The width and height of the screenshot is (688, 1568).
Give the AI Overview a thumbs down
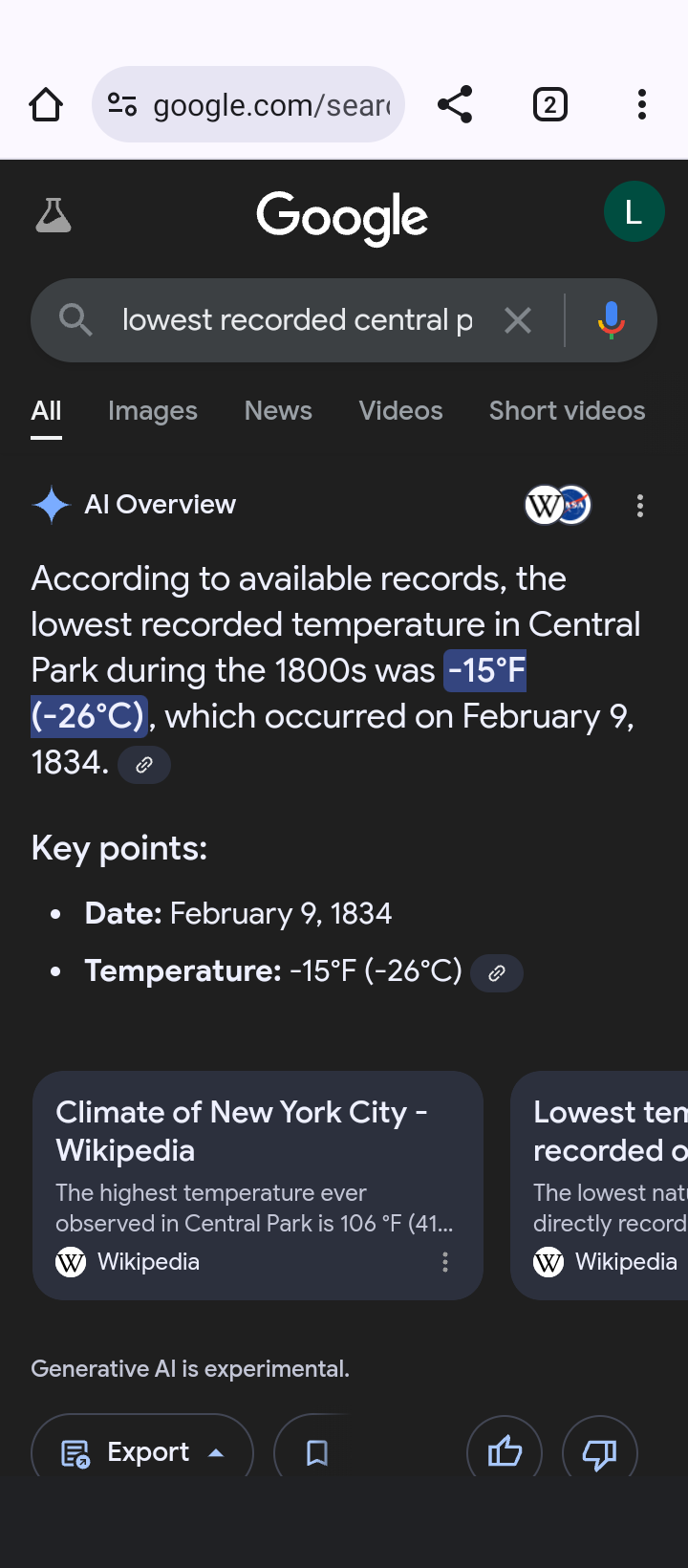tap(600, 1452)
